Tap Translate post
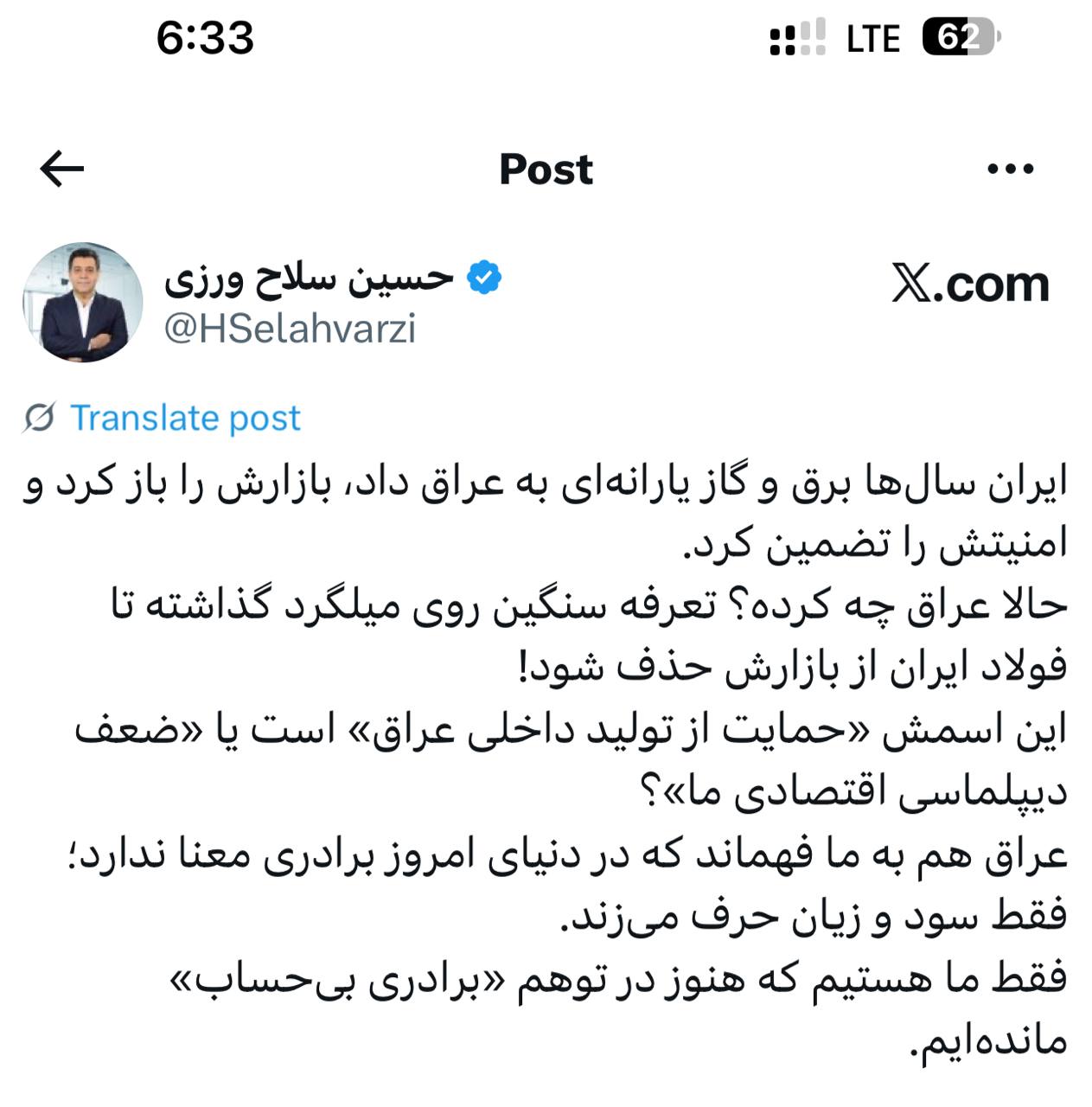 [184, 418]
